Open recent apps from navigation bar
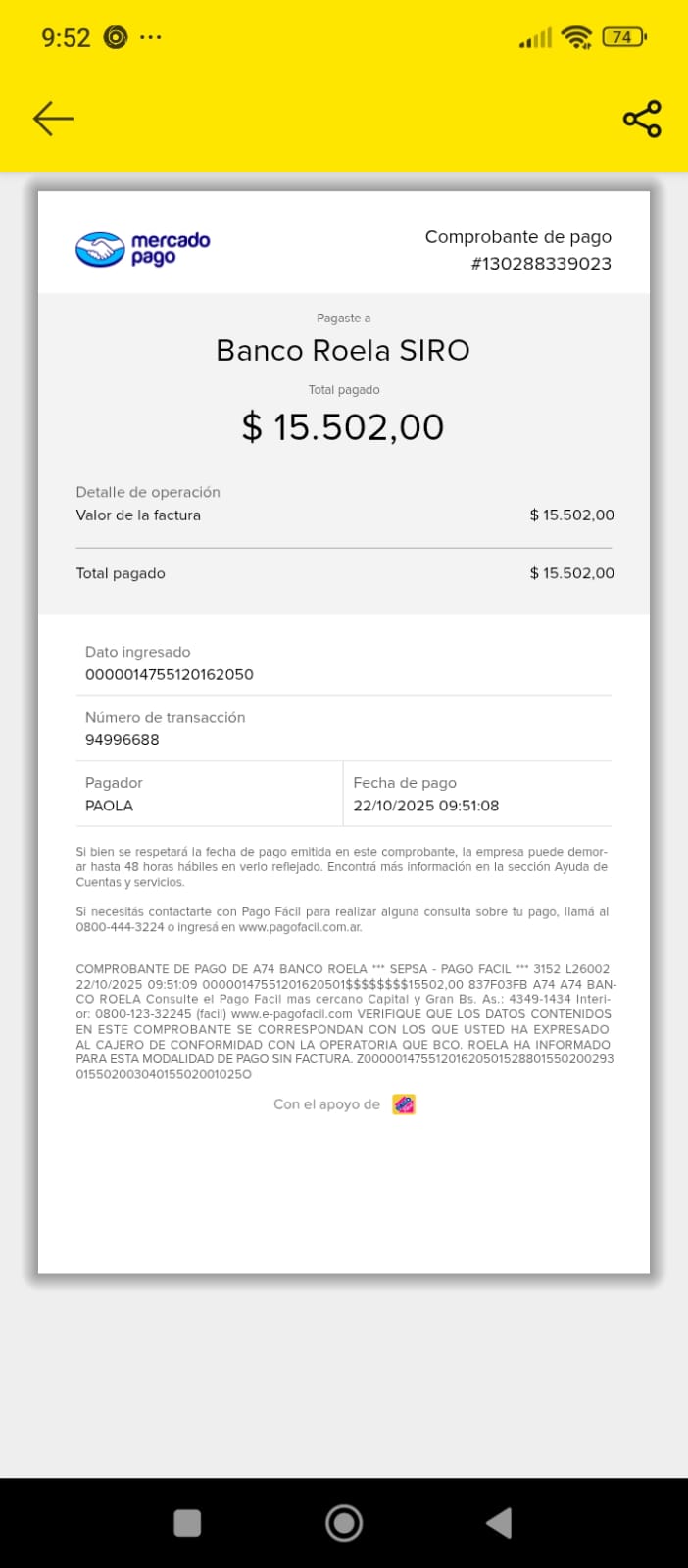 point(187,1522)
